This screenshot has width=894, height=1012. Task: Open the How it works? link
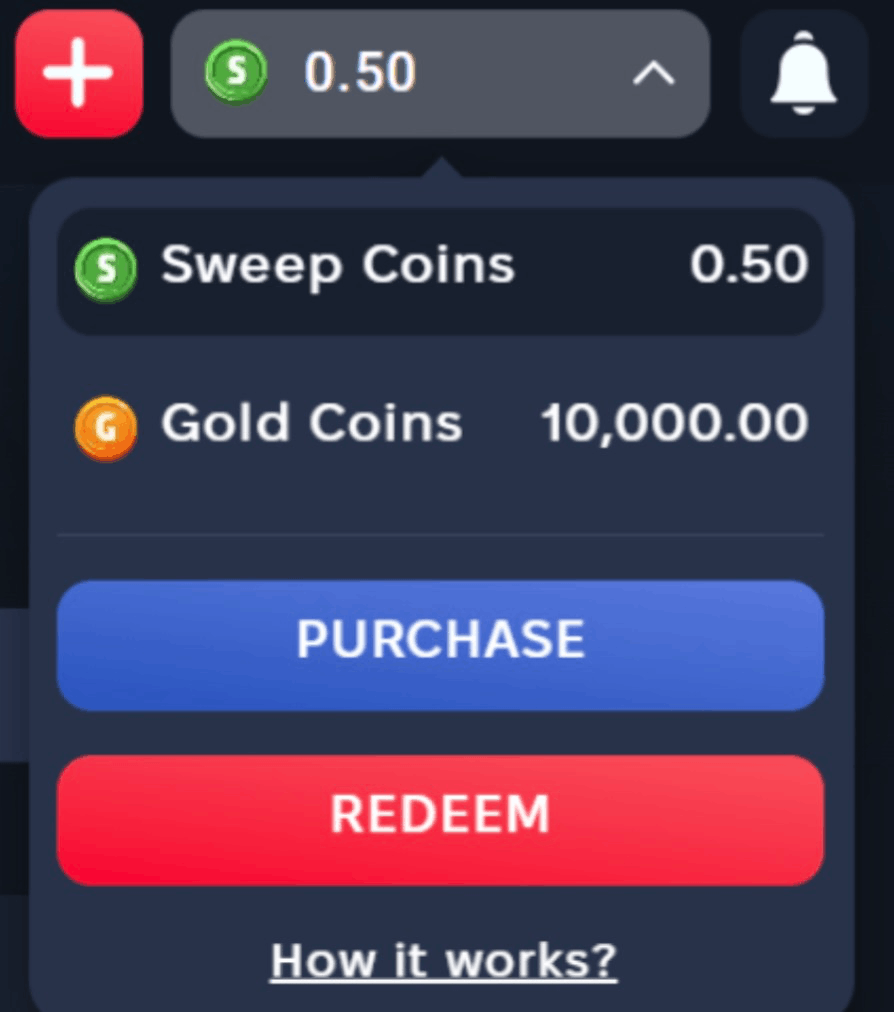click(x=443, y=961)
